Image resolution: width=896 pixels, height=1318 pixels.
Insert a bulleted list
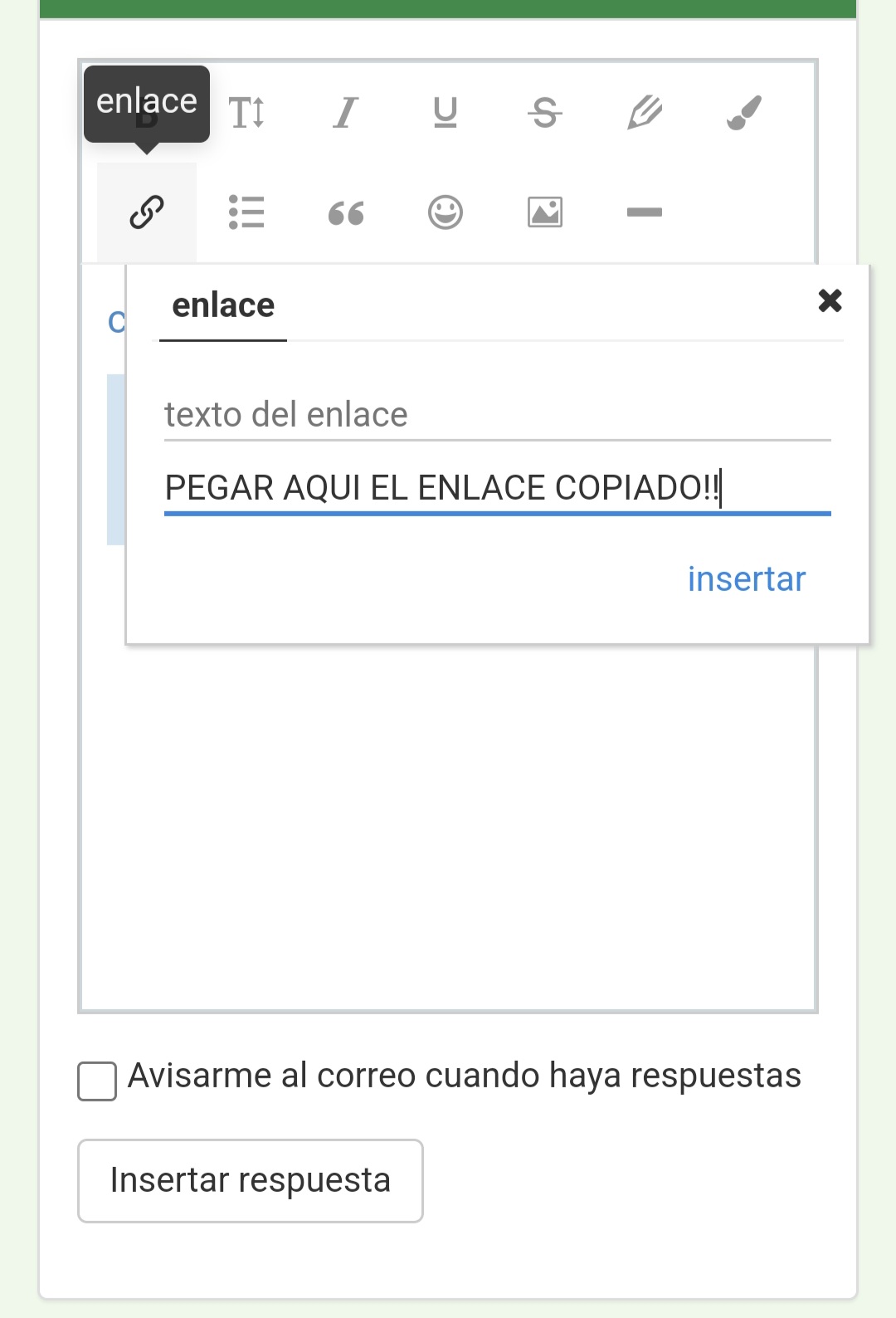(246, 212)
